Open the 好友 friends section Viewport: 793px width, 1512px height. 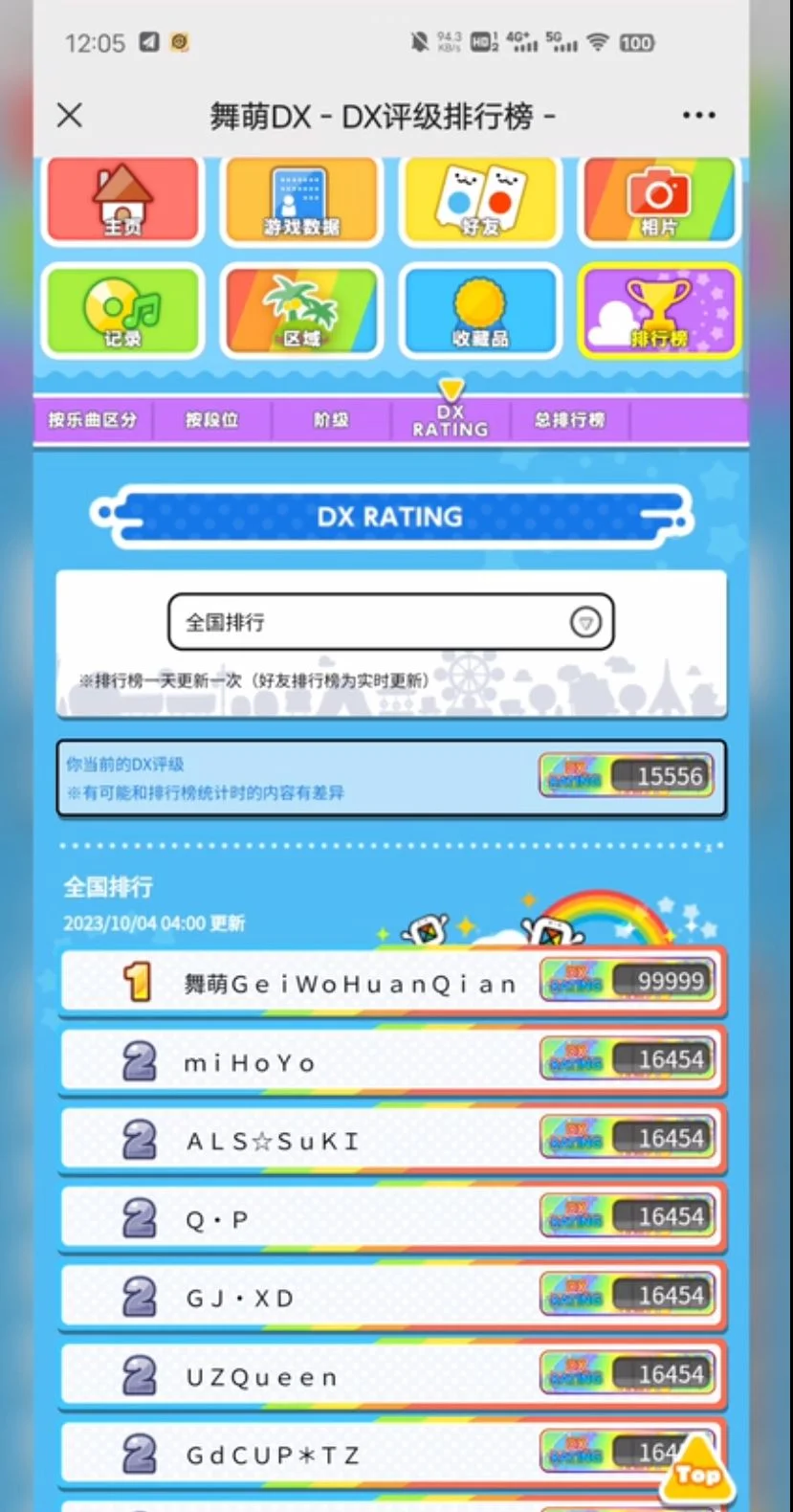(480, 201)
